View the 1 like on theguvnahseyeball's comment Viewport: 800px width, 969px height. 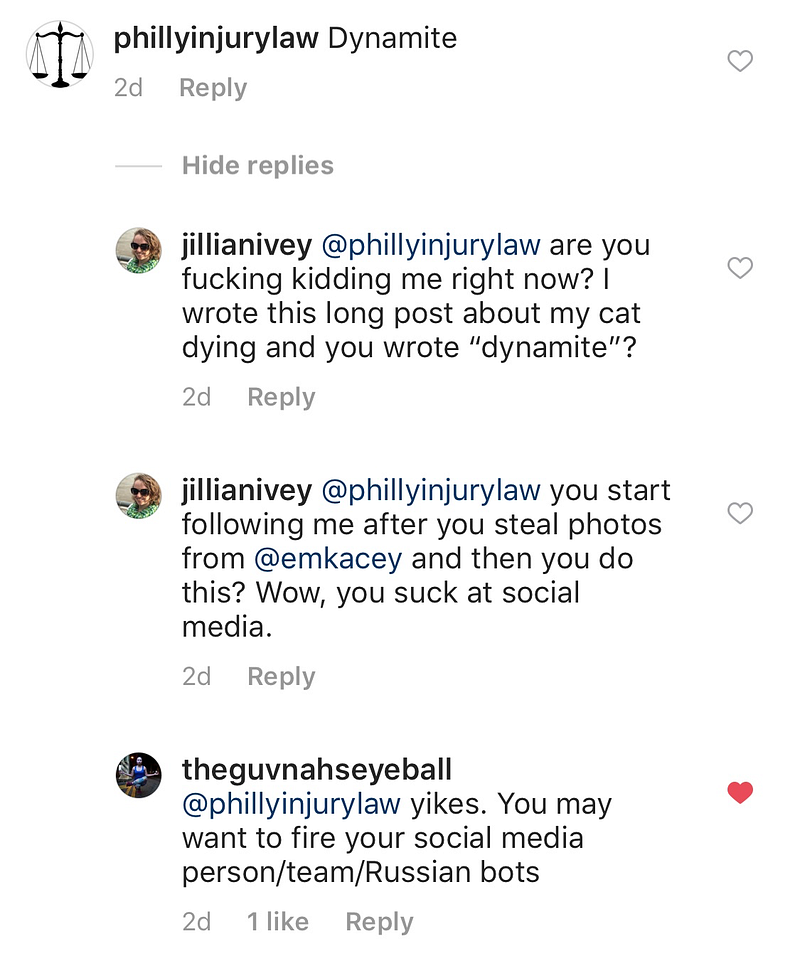pyautogui.click(x=278, y=921)
